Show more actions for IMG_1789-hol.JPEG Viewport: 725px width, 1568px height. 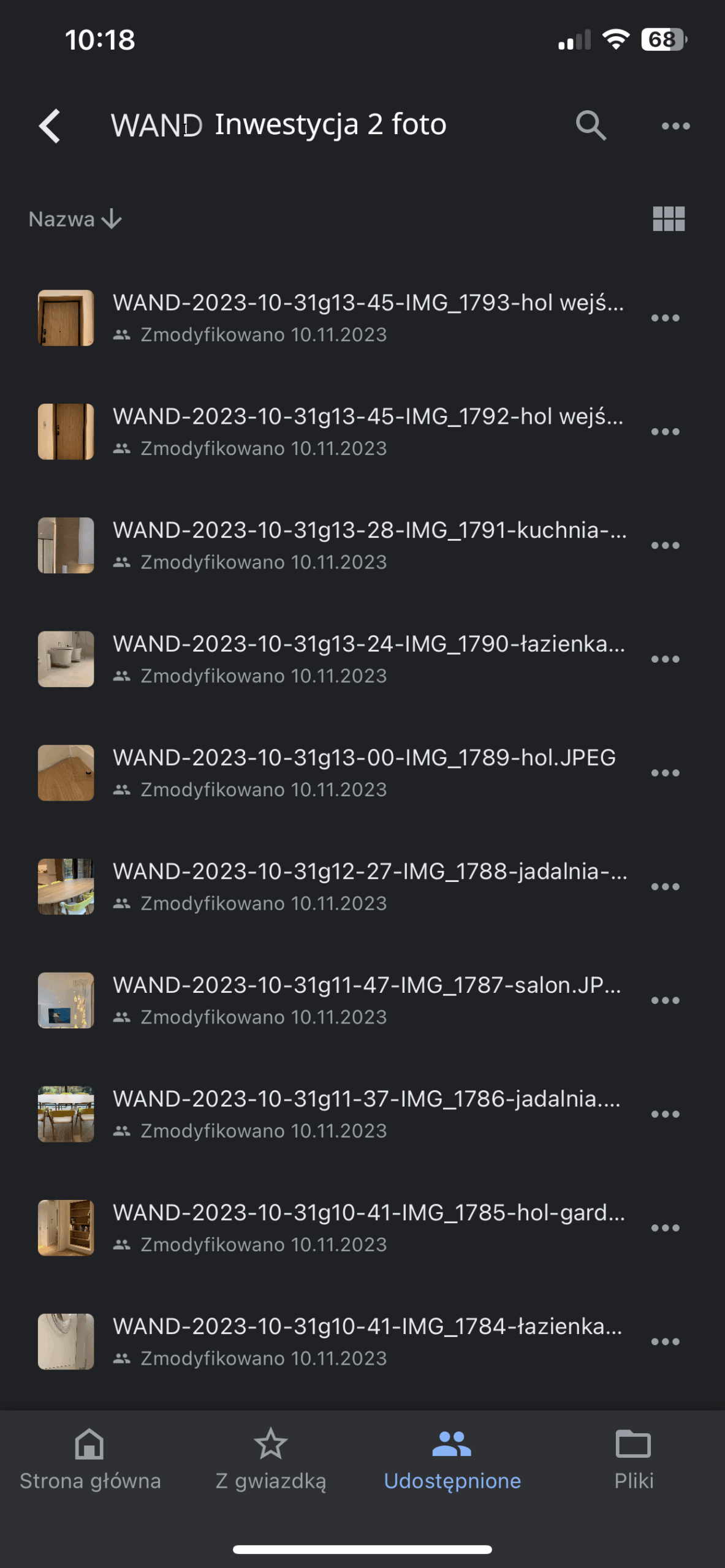tap(665, 773)
